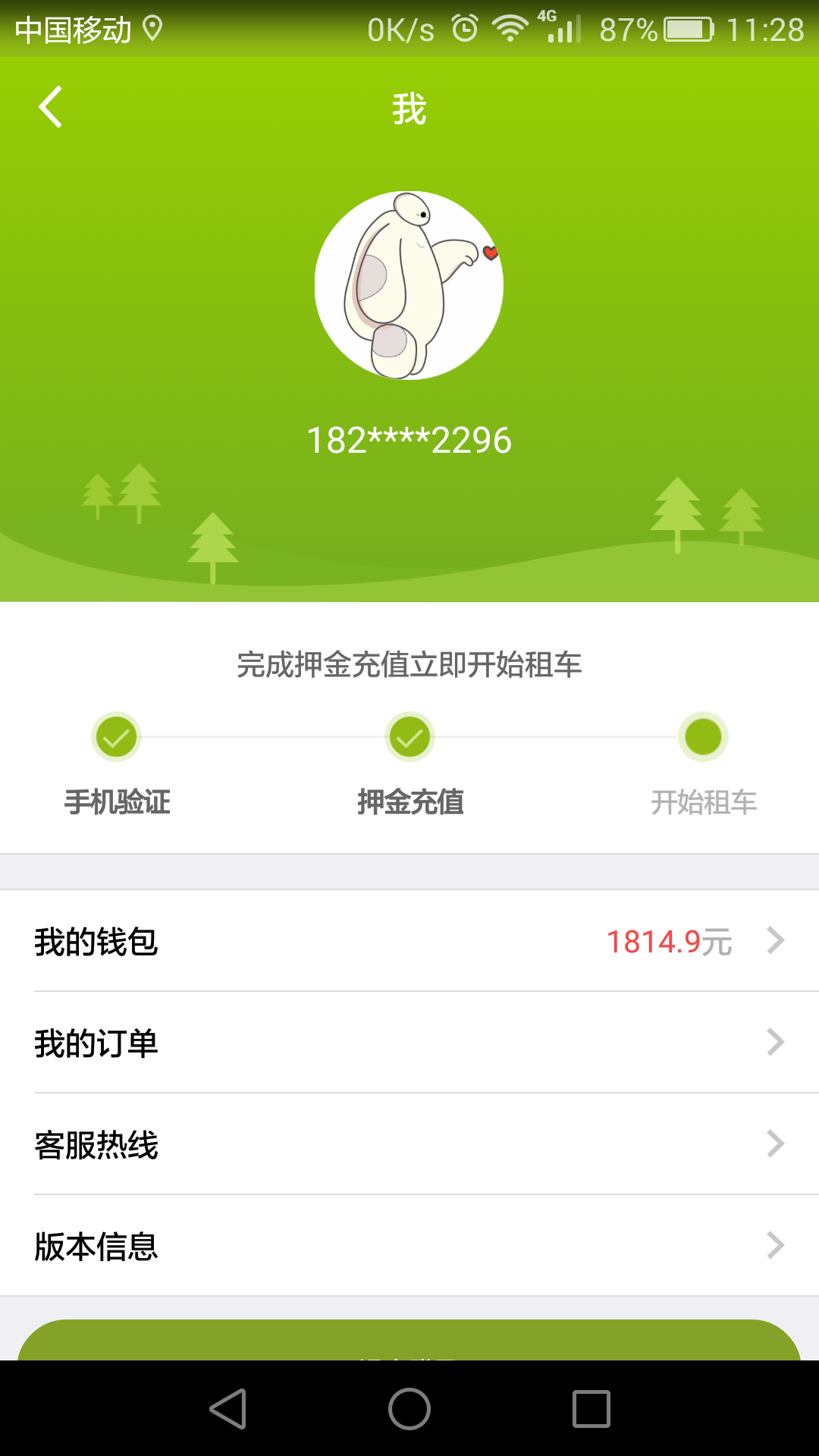The image size is (819, 1456).
Task: Open the 版本信息 menu entry
Action: pyautogui.click(x=96, y=1245)
